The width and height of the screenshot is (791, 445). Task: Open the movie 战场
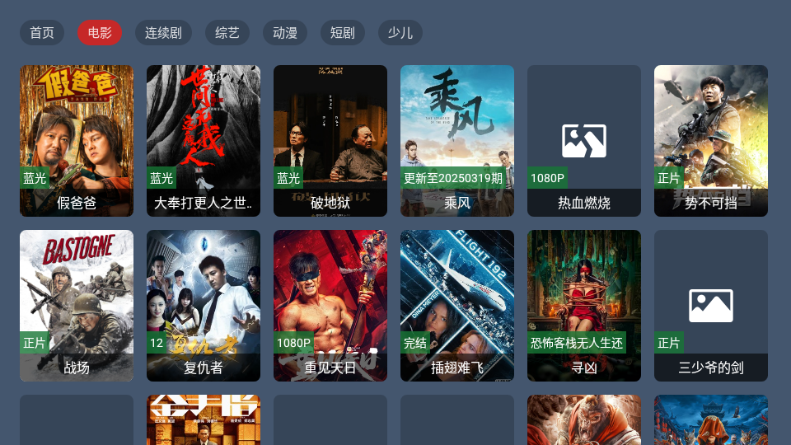click(77, 305)
